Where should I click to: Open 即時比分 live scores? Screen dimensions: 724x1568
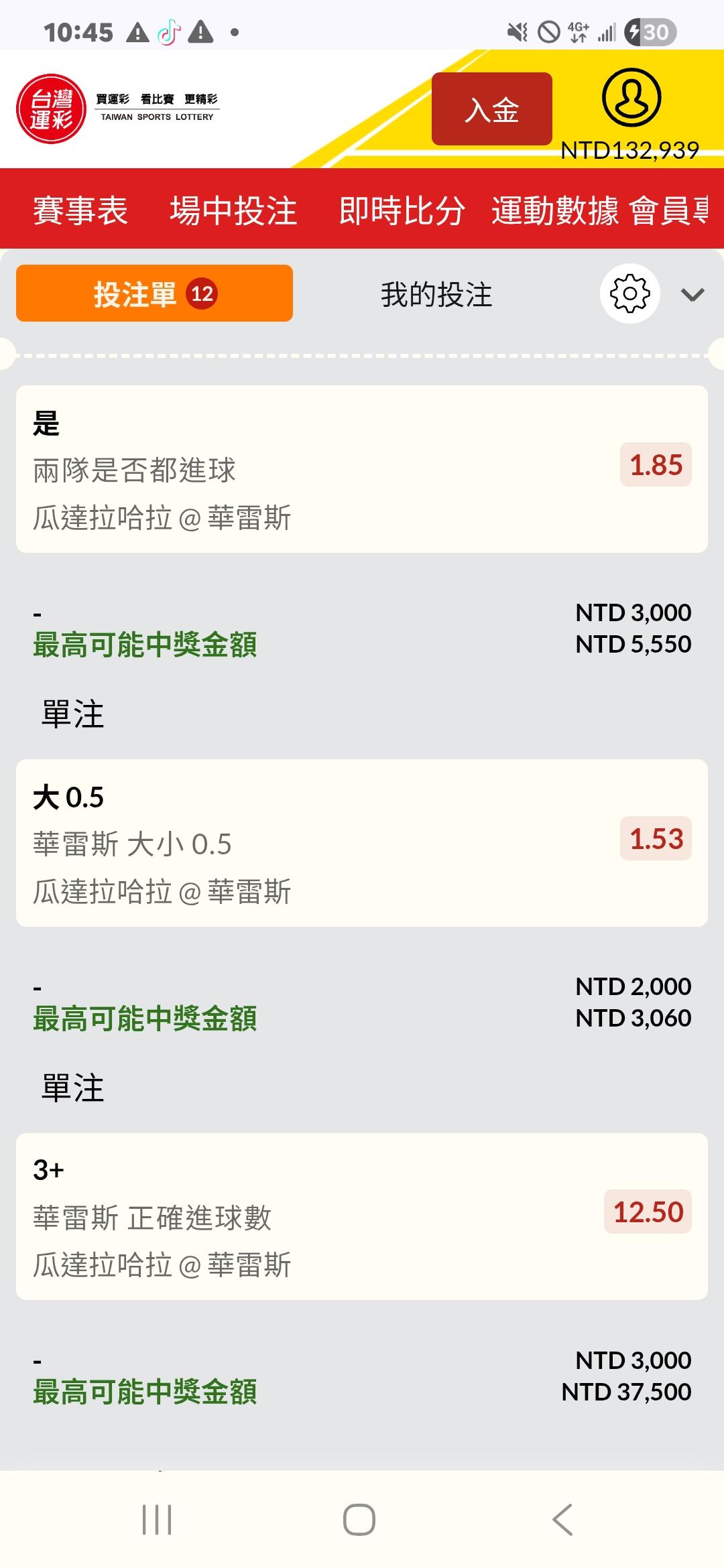pyautogui.click(x=402, y=210)
